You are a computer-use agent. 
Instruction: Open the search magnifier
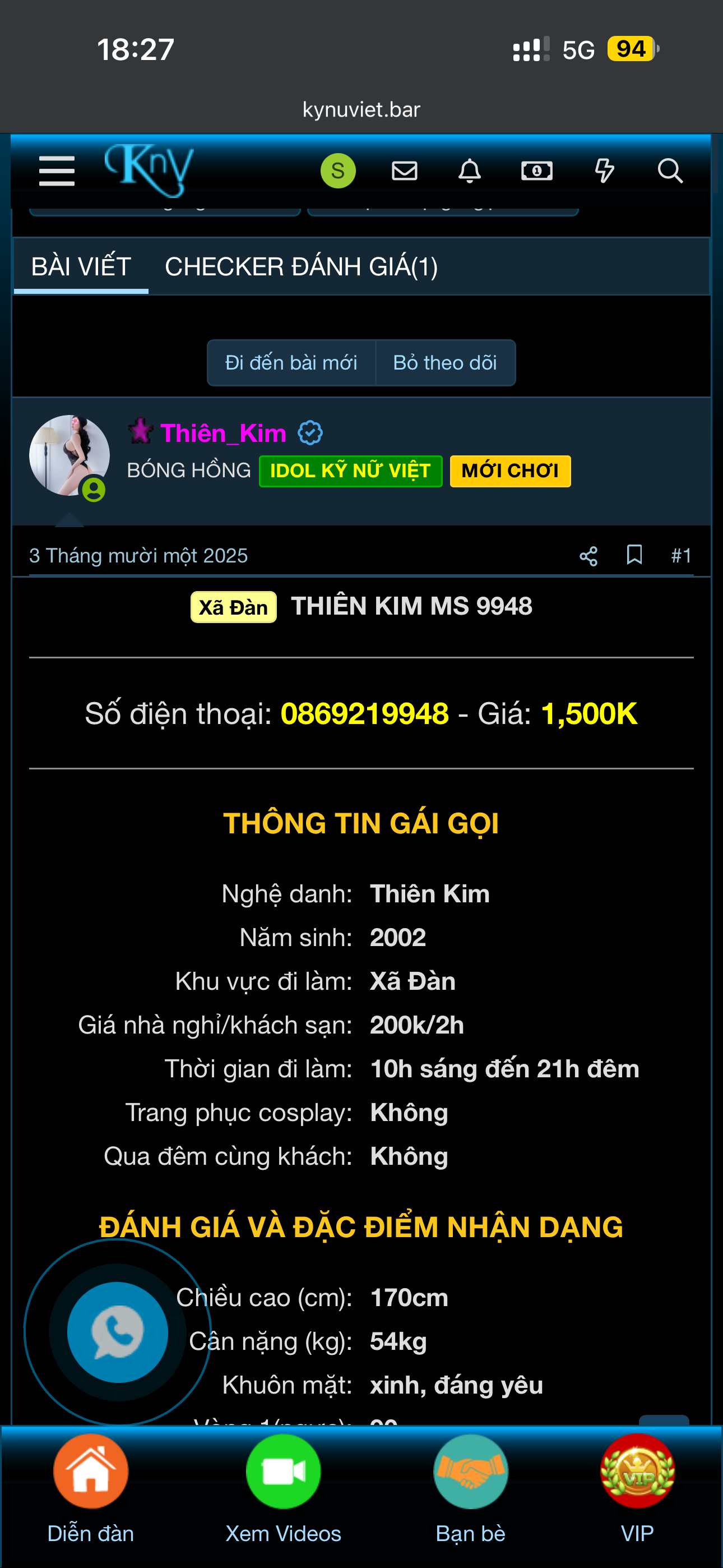[x=669, y=171]
